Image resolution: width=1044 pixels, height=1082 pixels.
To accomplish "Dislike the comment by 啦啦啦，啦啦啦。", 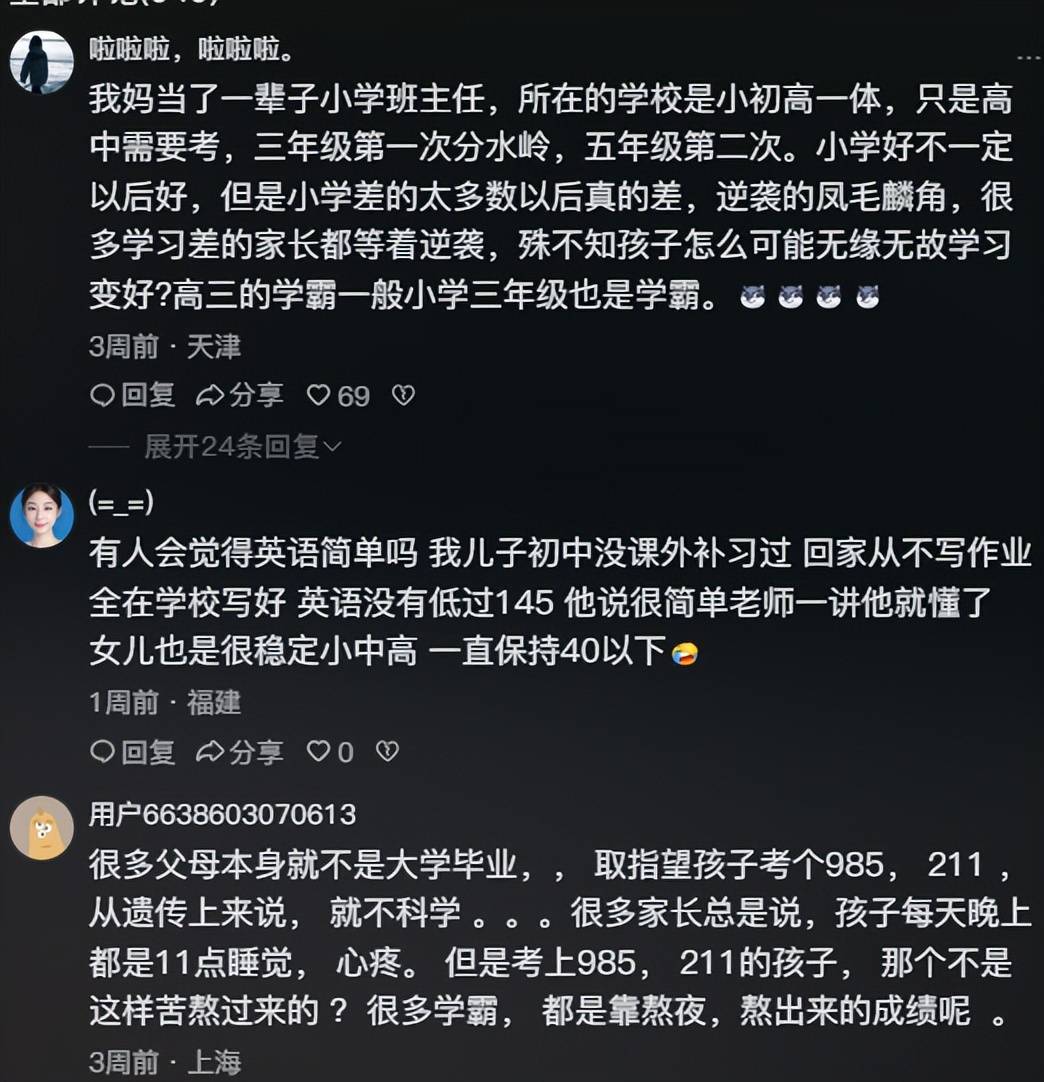I will point(403,396).
